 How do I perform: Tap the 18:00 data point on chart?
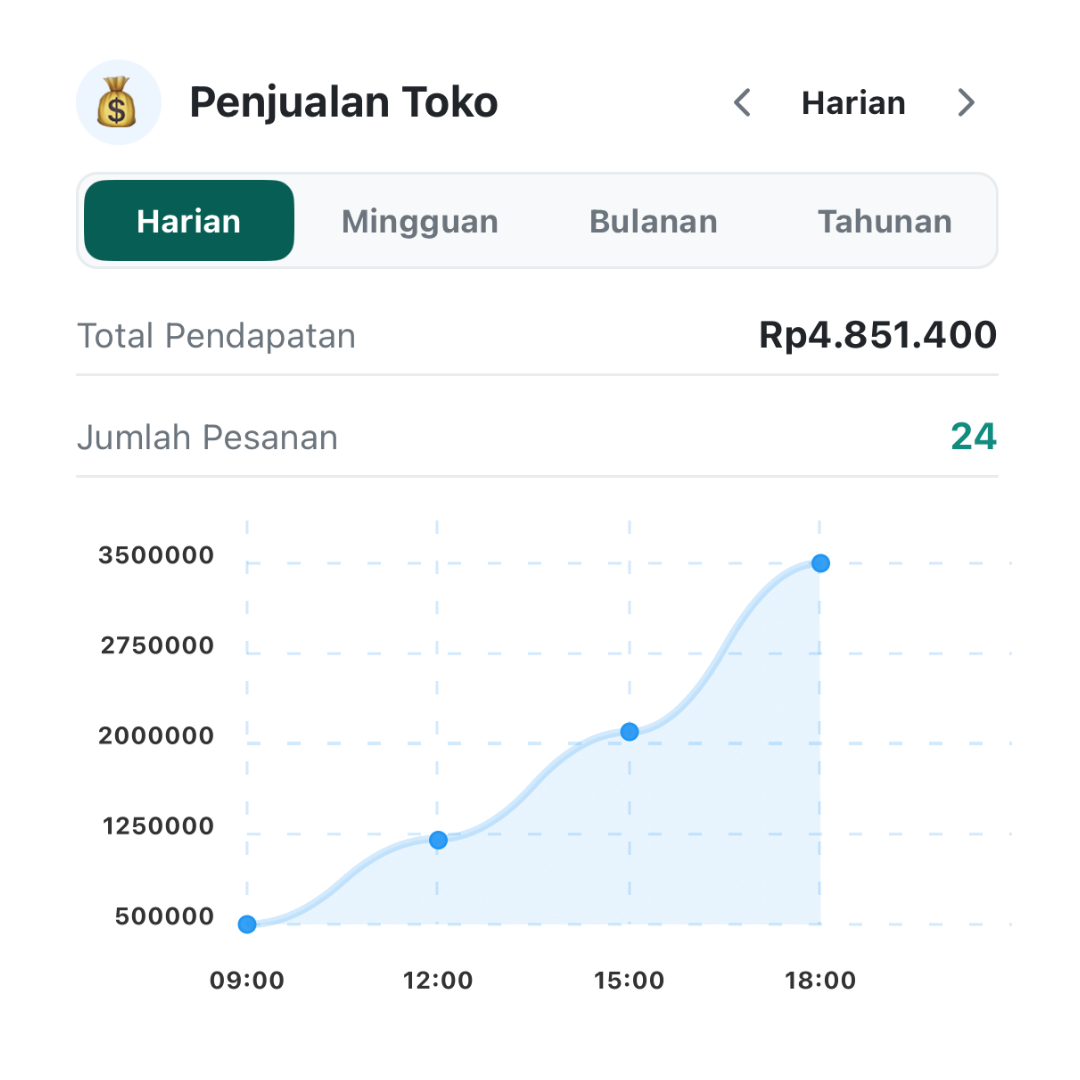click(820, 563)
